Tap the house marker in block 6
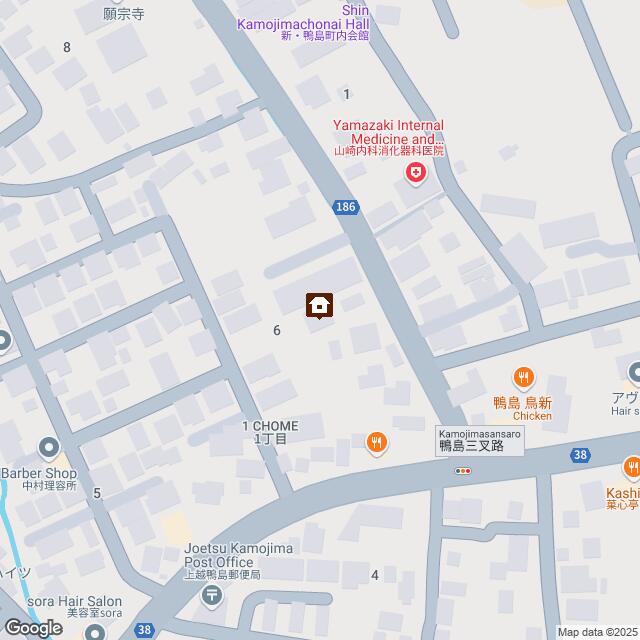 319,304
